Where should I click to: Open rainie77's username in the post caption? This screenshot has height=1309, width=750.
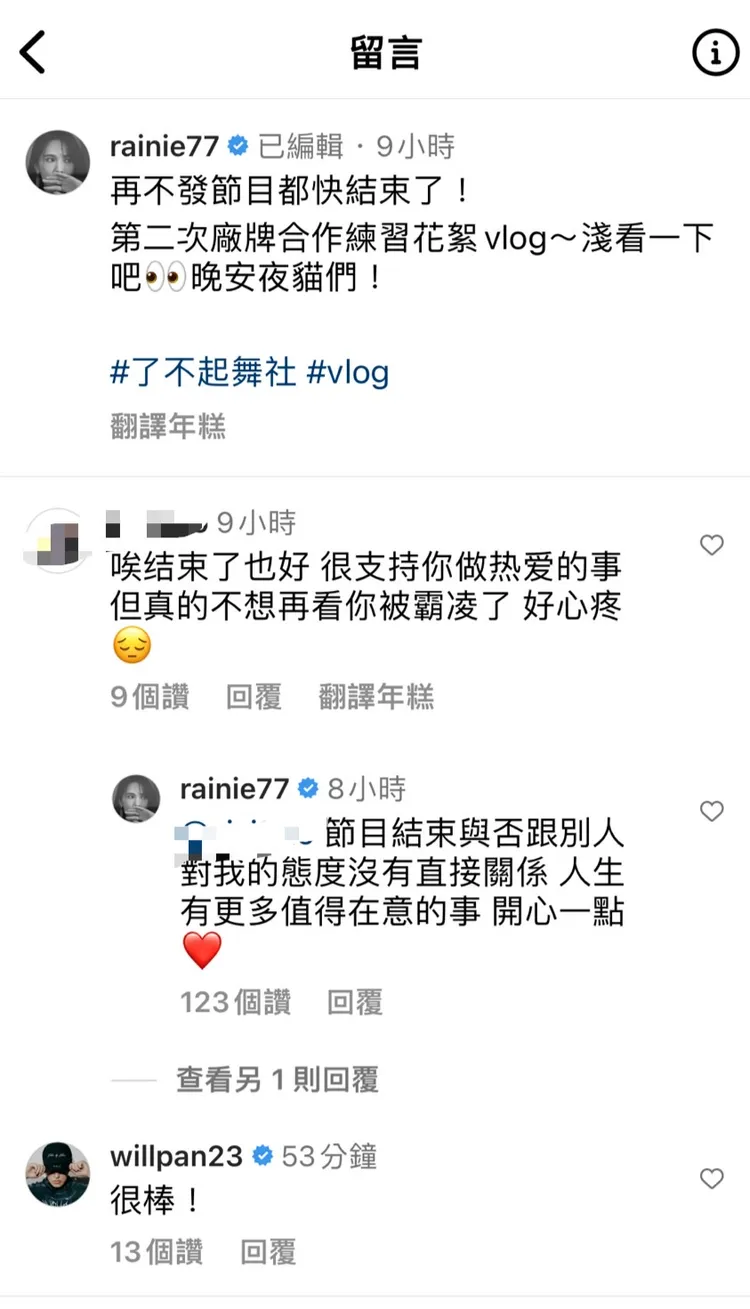pos(164,146)
